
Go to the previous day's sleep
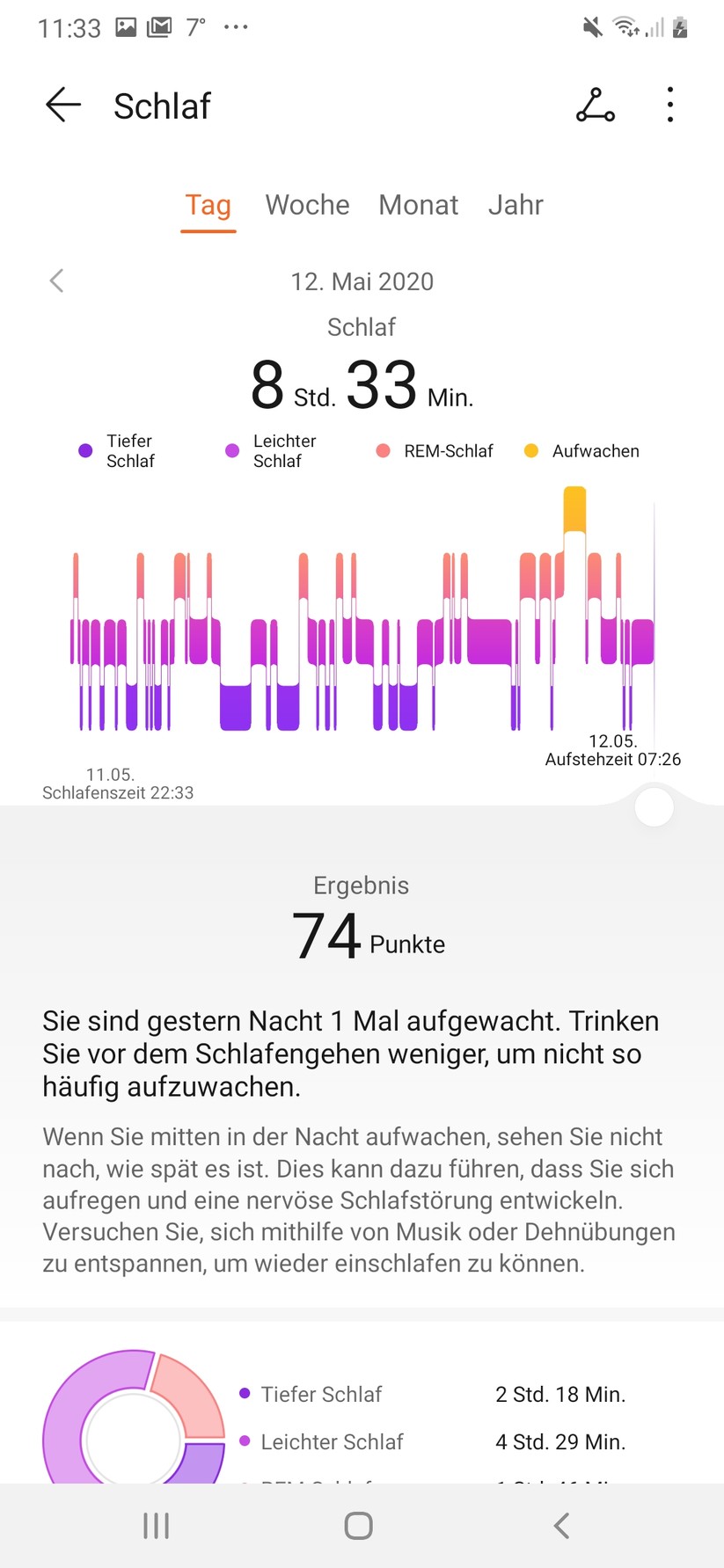[x=57, y=281]
